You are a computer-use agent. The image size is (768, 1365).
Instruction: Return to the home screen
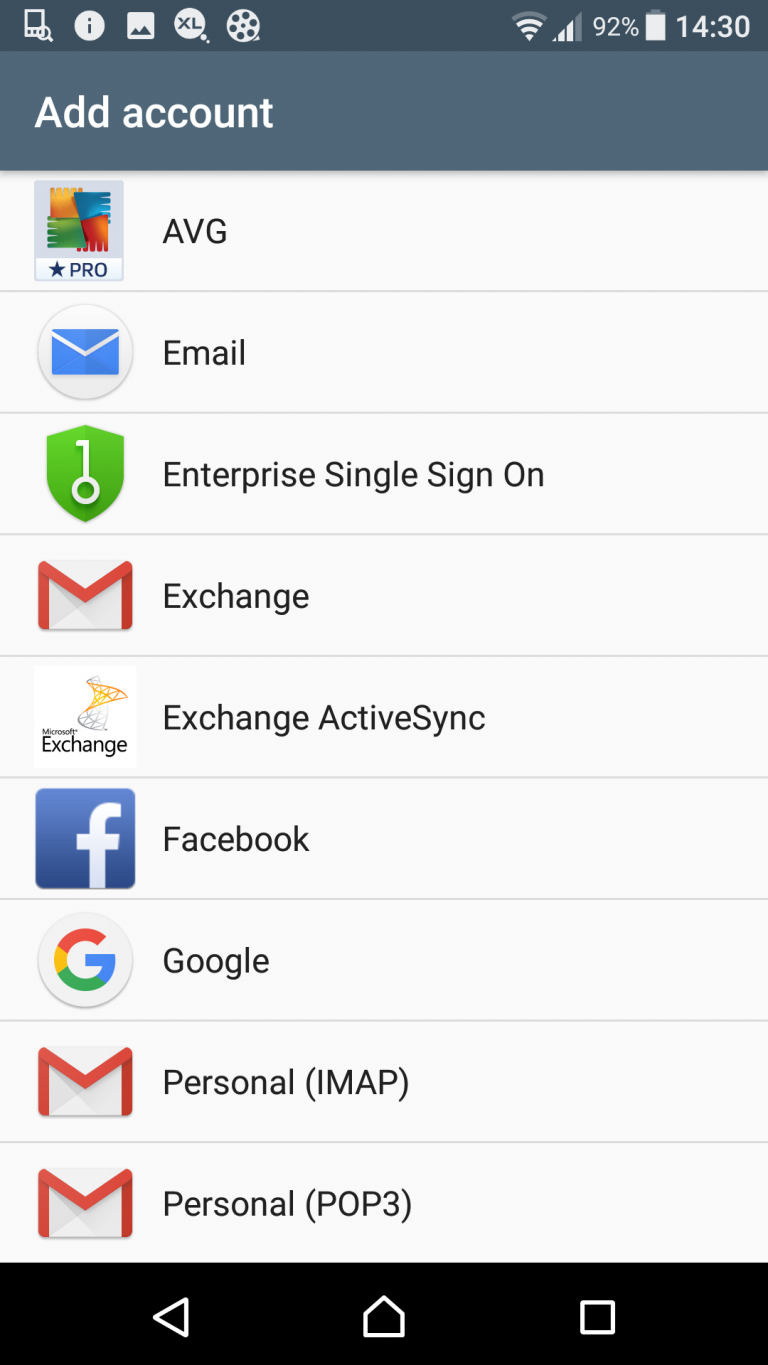tap(384, 1317)
